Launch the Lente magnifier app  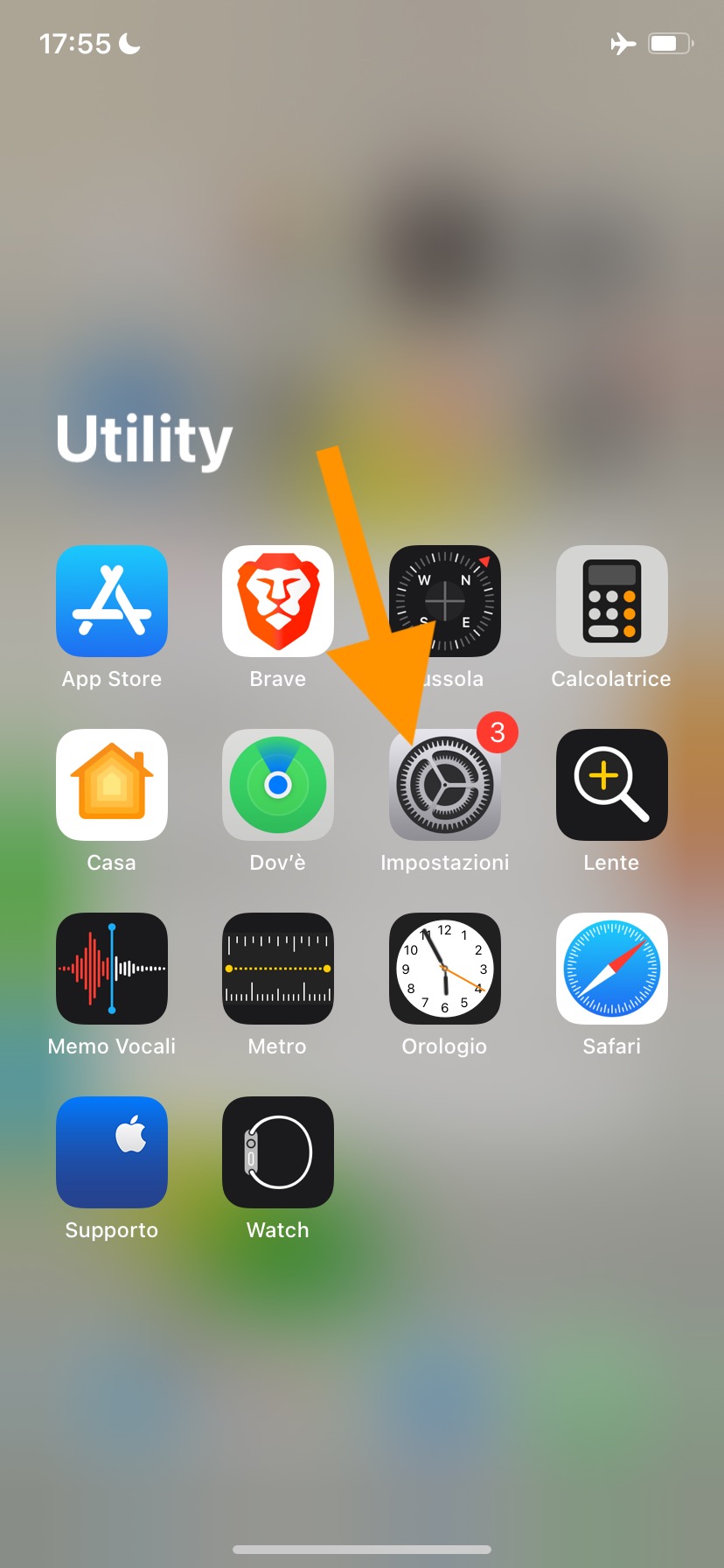click(x=611, y=785)
